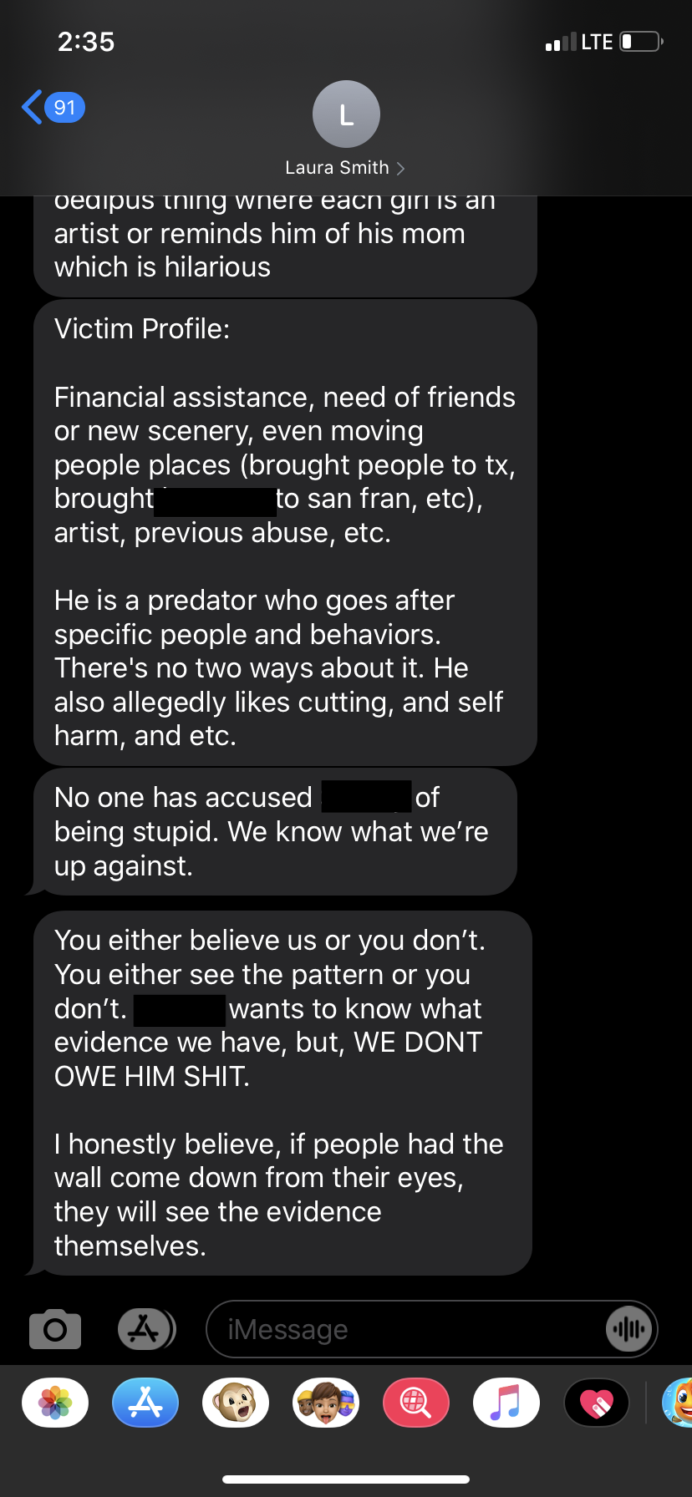Go back to the messages list
Screen dimensions: 692x1497
coord(52,107)
